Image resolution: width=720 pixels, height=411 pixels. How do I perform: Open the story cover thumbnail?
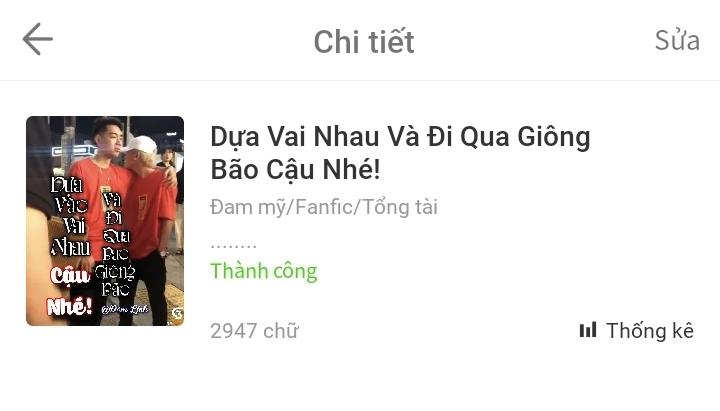click(105, 221)
